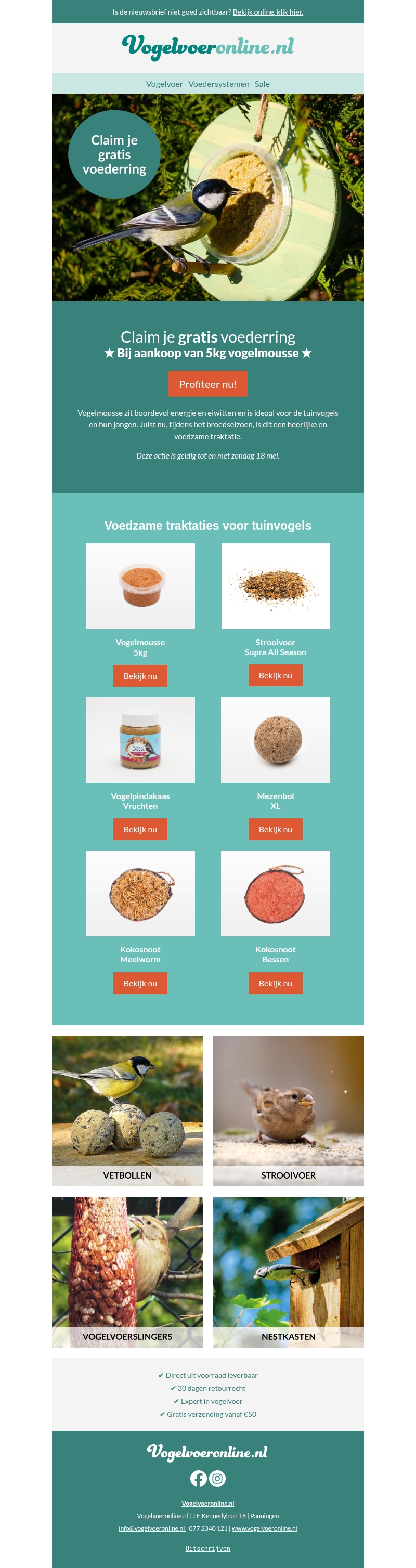Open the Strooivoer category tile
This screenshot has width=416, height=1568.
[x=288, y=1110]
